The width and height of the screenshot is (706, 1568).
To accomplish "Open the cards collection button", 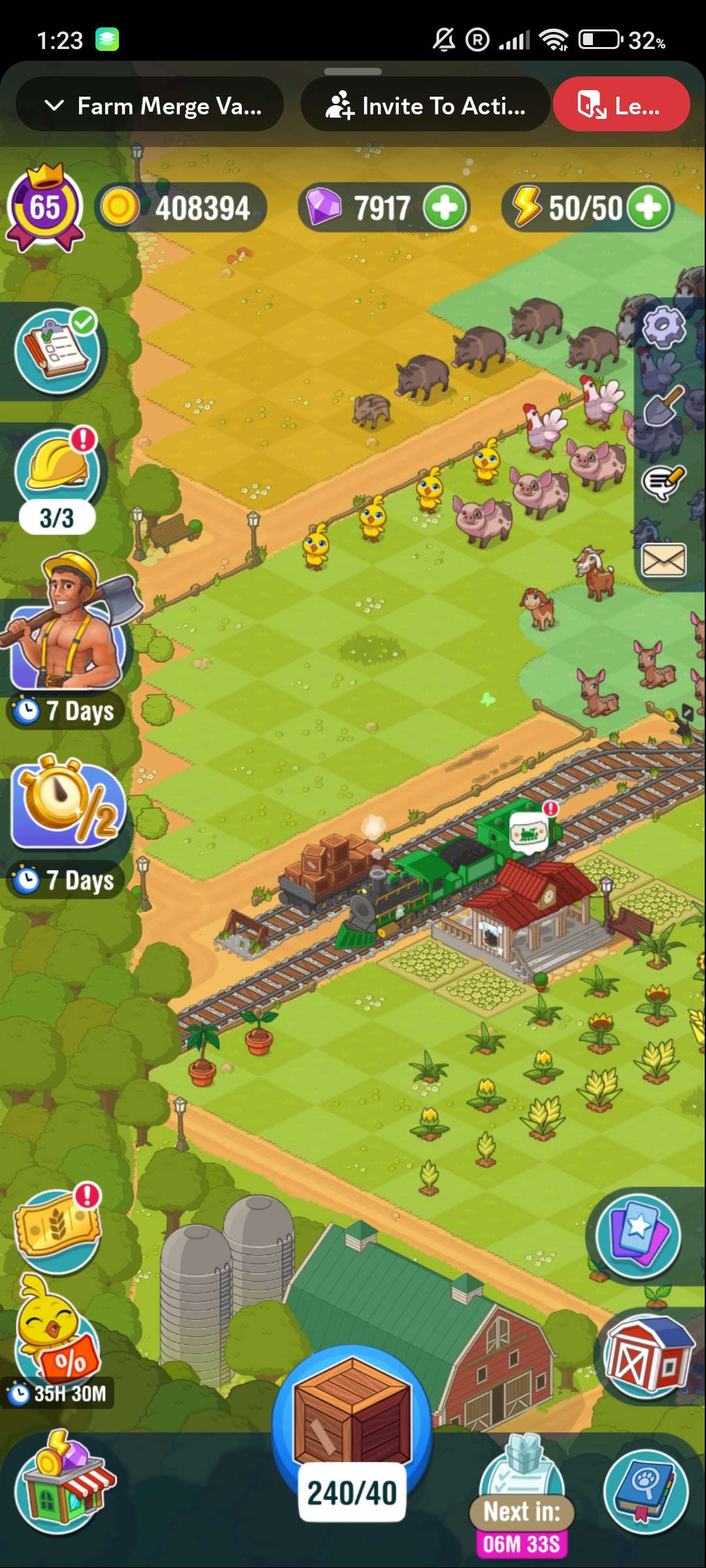I will (x=637, y=1235).
